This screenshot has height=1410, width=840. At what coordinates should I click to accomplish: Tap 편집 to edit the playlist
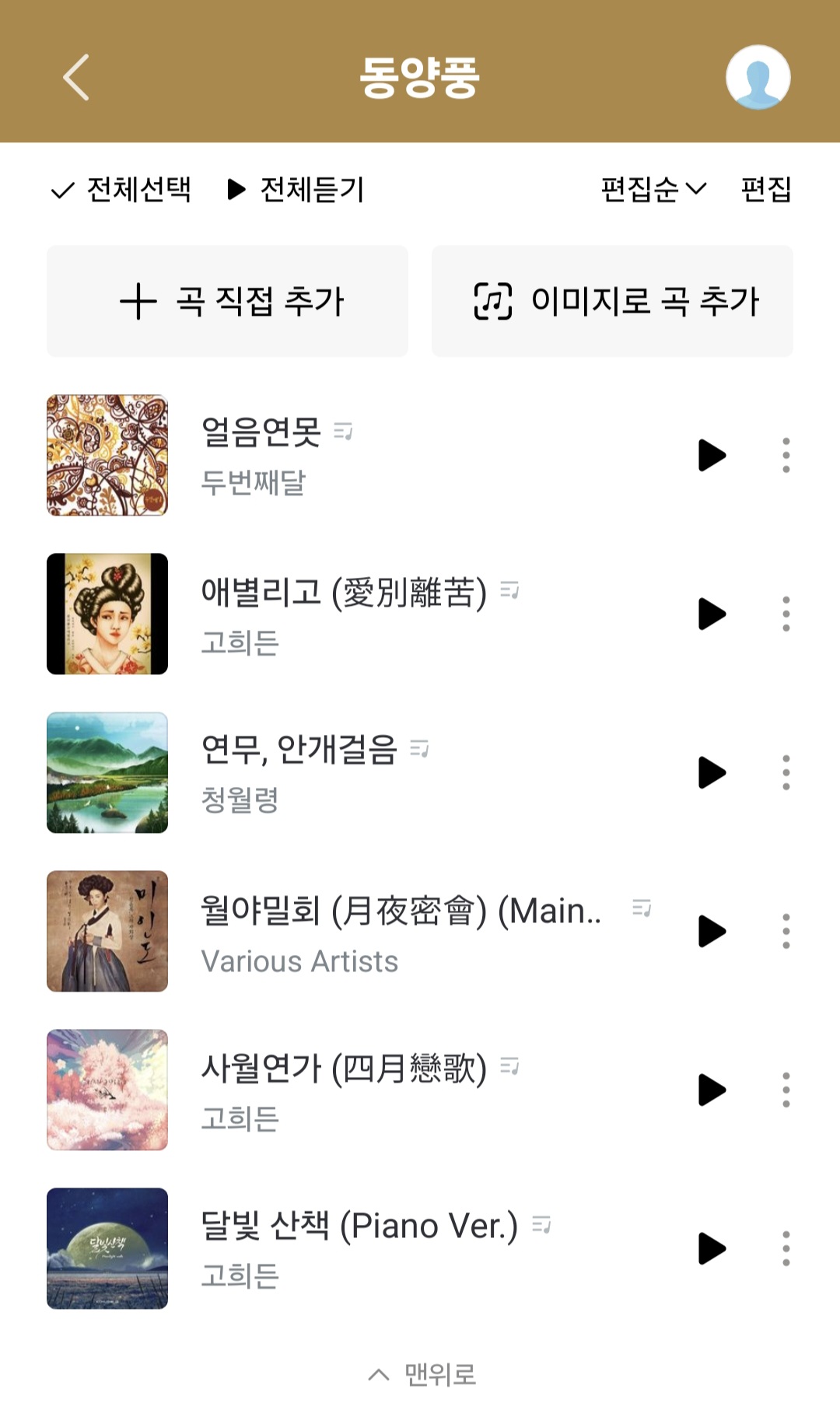(x=766, y=189)
